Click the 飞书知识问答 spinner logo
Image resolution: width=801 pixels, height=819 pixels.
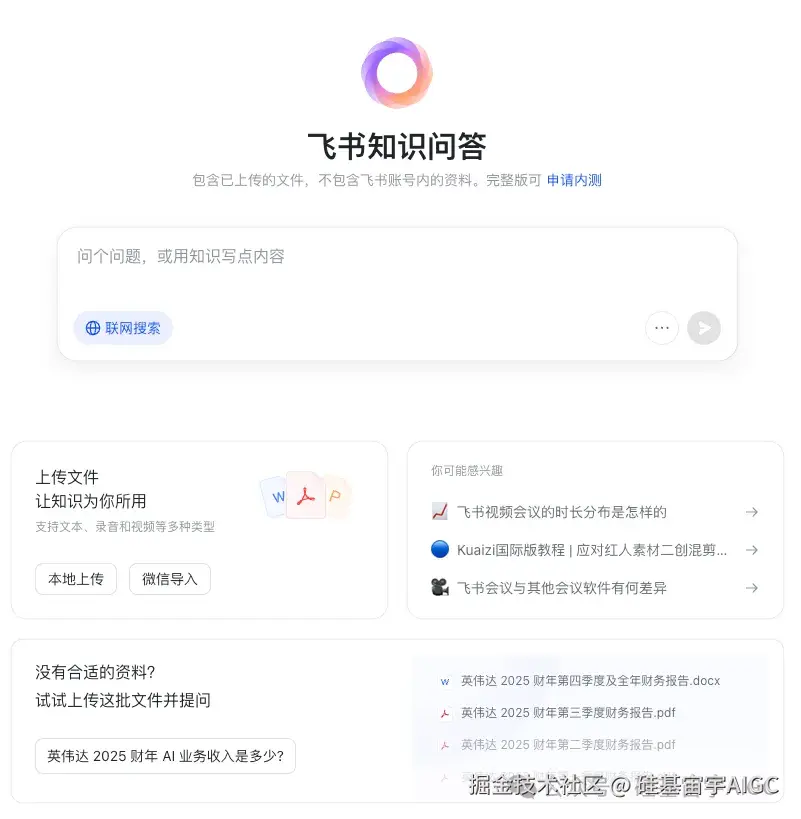(397, 70)
